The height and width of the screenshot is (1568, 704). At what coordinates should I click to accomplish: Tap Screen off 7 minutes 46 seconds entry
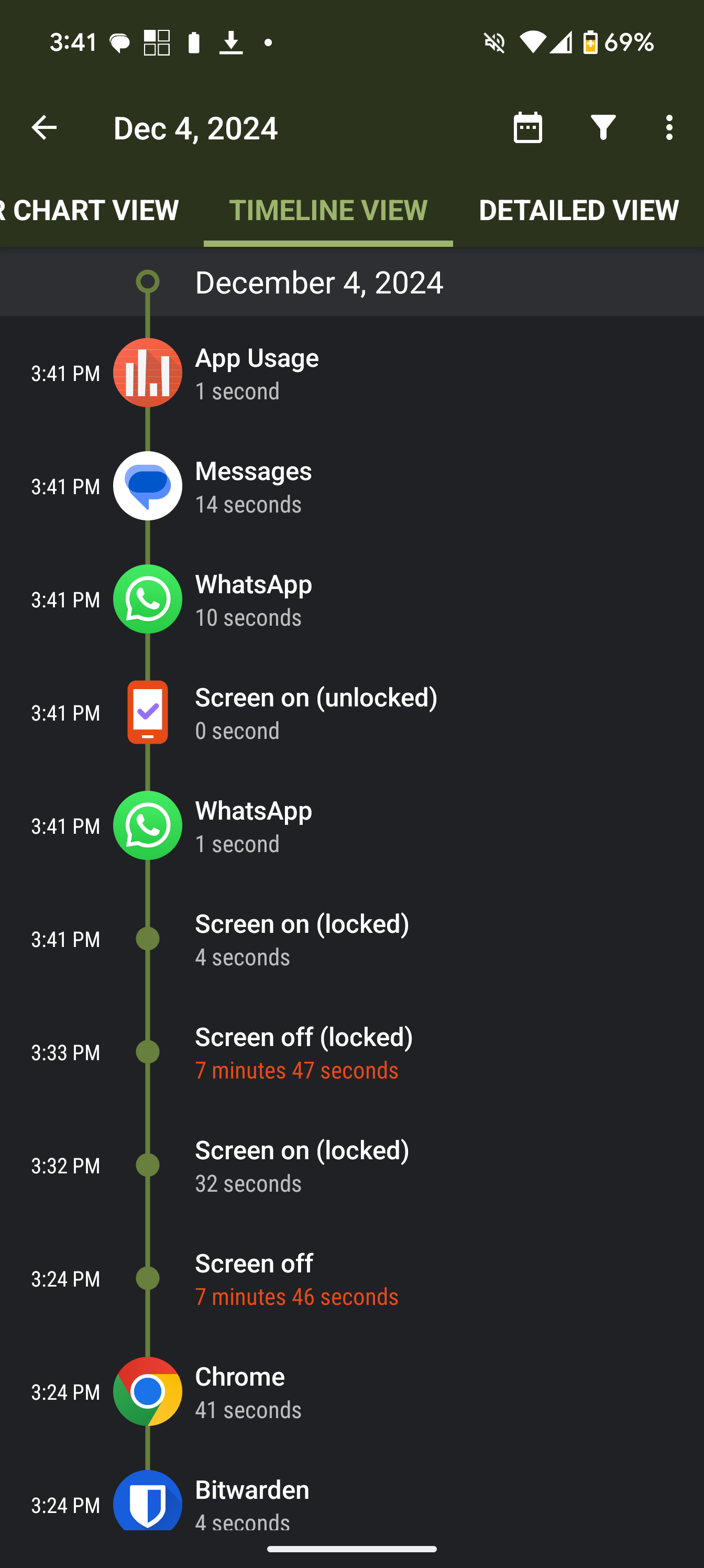coord(351,1279)
